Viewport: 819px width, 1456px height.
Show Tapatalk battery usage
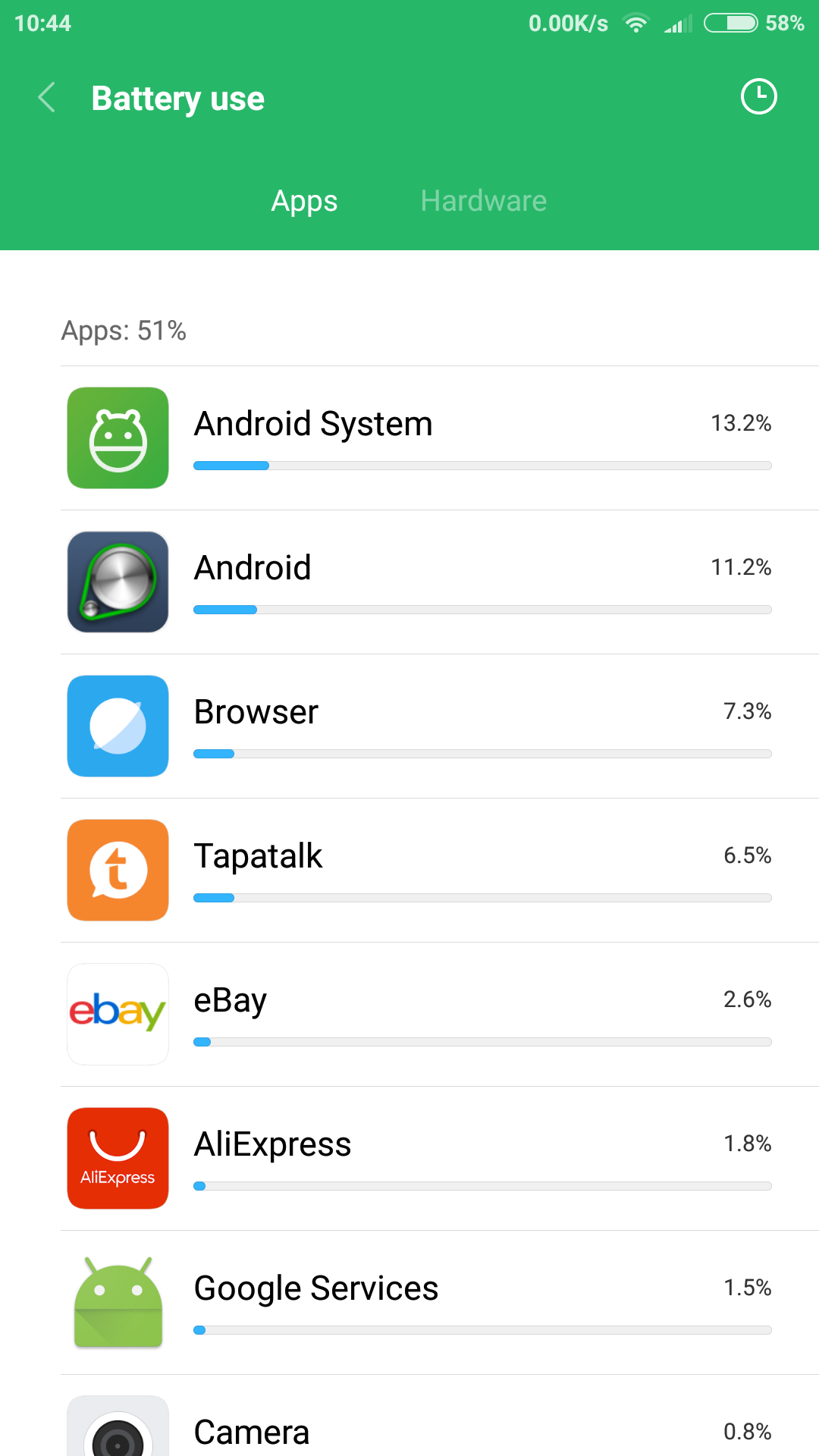(440, 871)
